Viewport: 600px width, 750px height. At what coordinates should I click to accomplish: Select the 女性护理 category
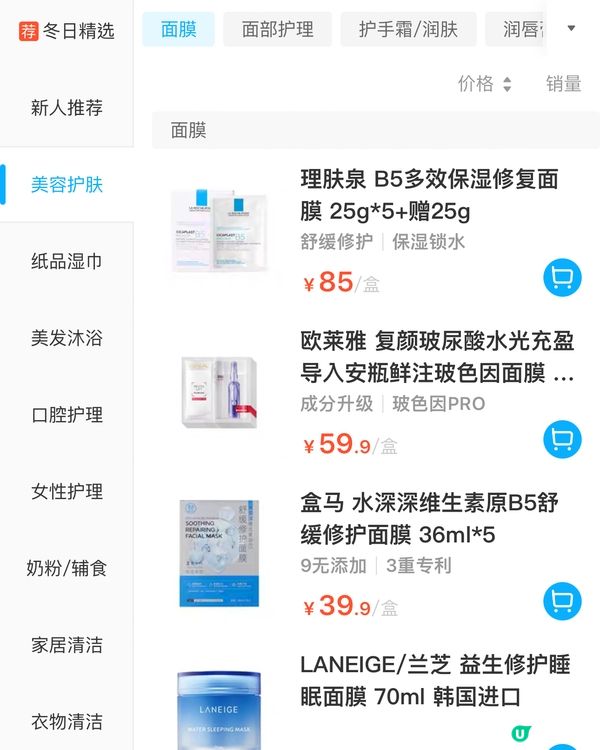[x=67, y=492]
